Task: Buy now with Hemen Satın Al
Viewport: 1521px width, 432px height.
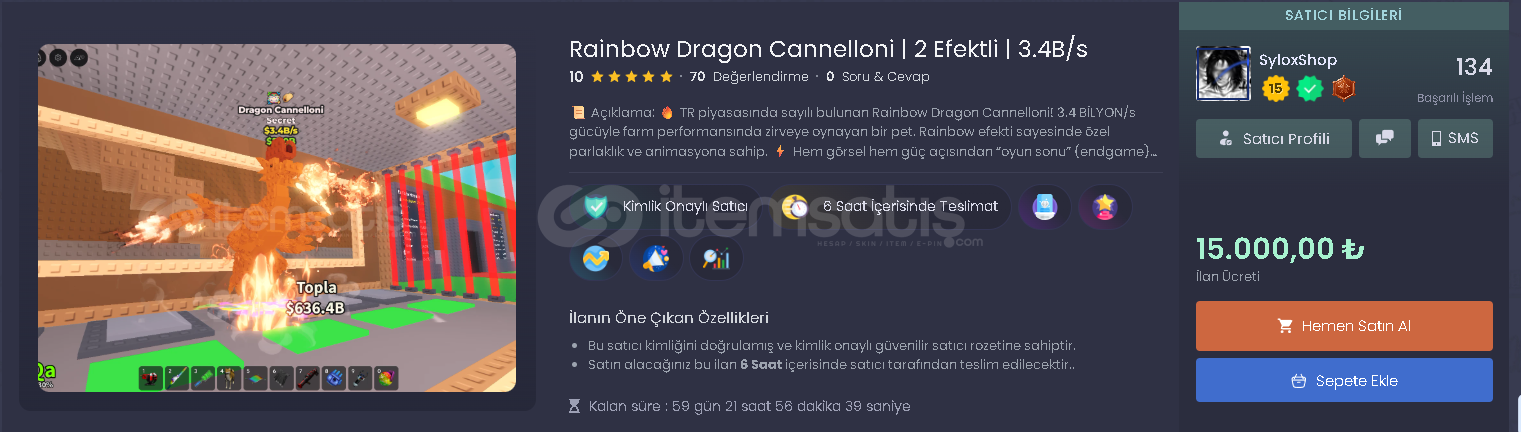Action: tap(1344, 326)
